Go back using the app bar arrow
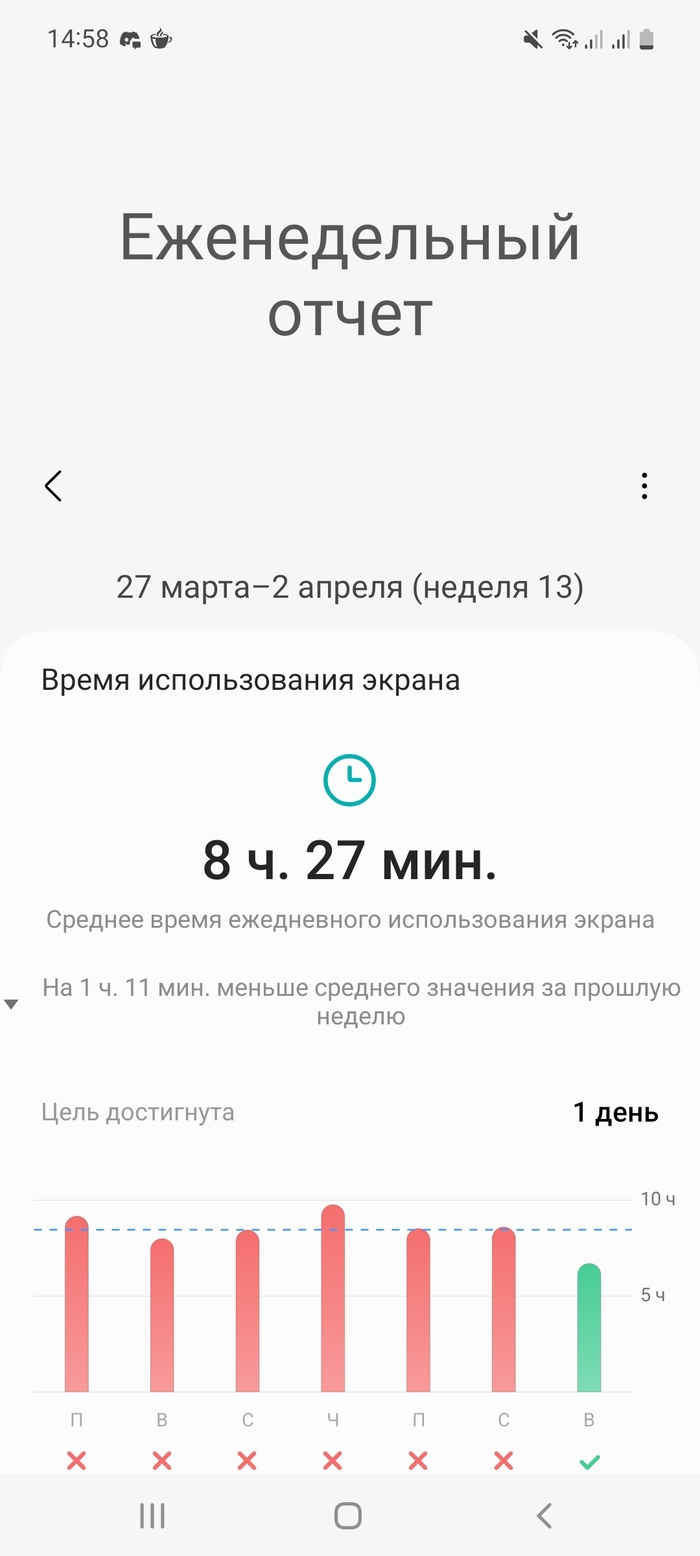 click(54, 486)
